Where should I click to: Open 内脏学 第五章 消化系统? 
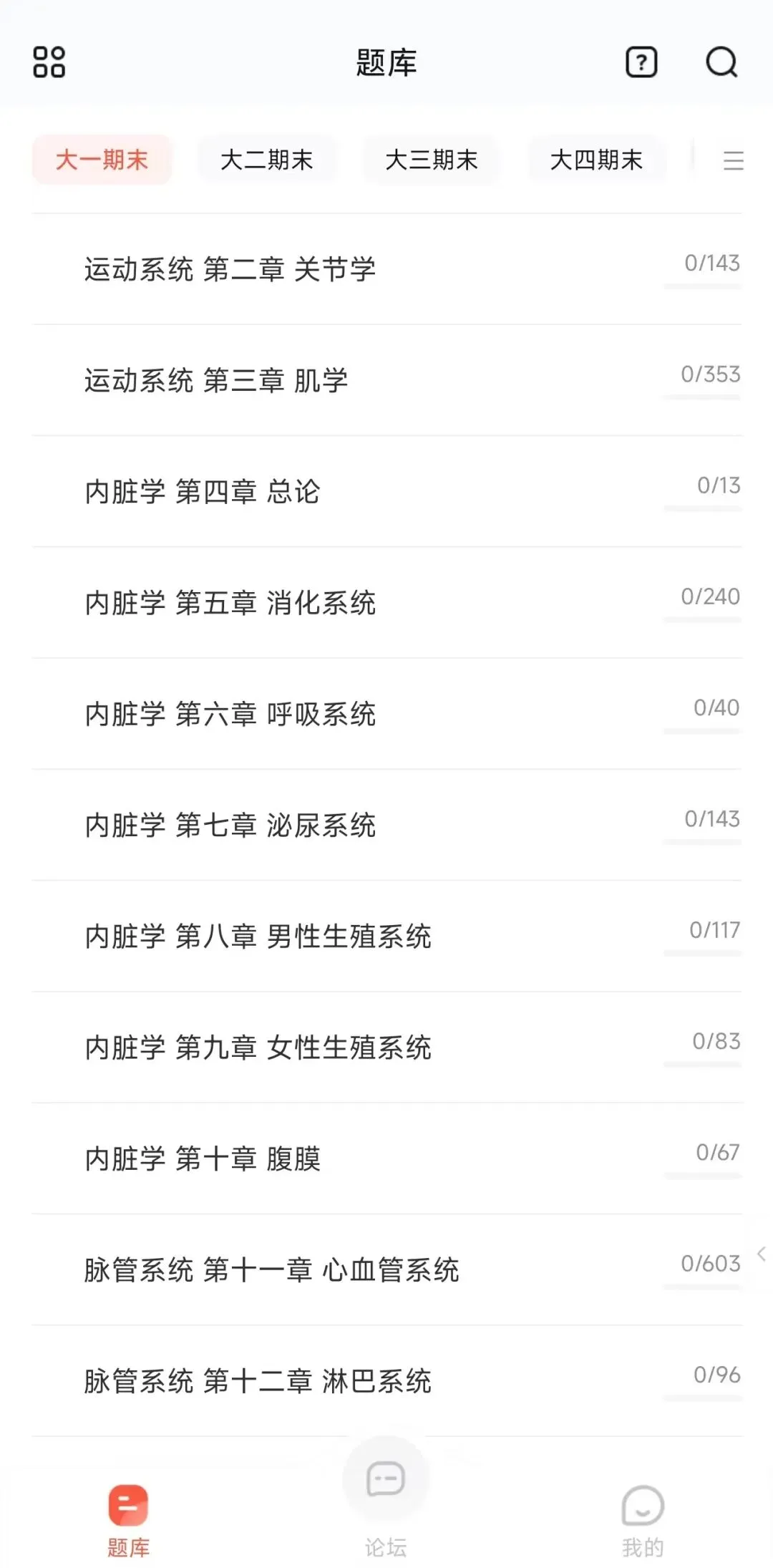230,603
